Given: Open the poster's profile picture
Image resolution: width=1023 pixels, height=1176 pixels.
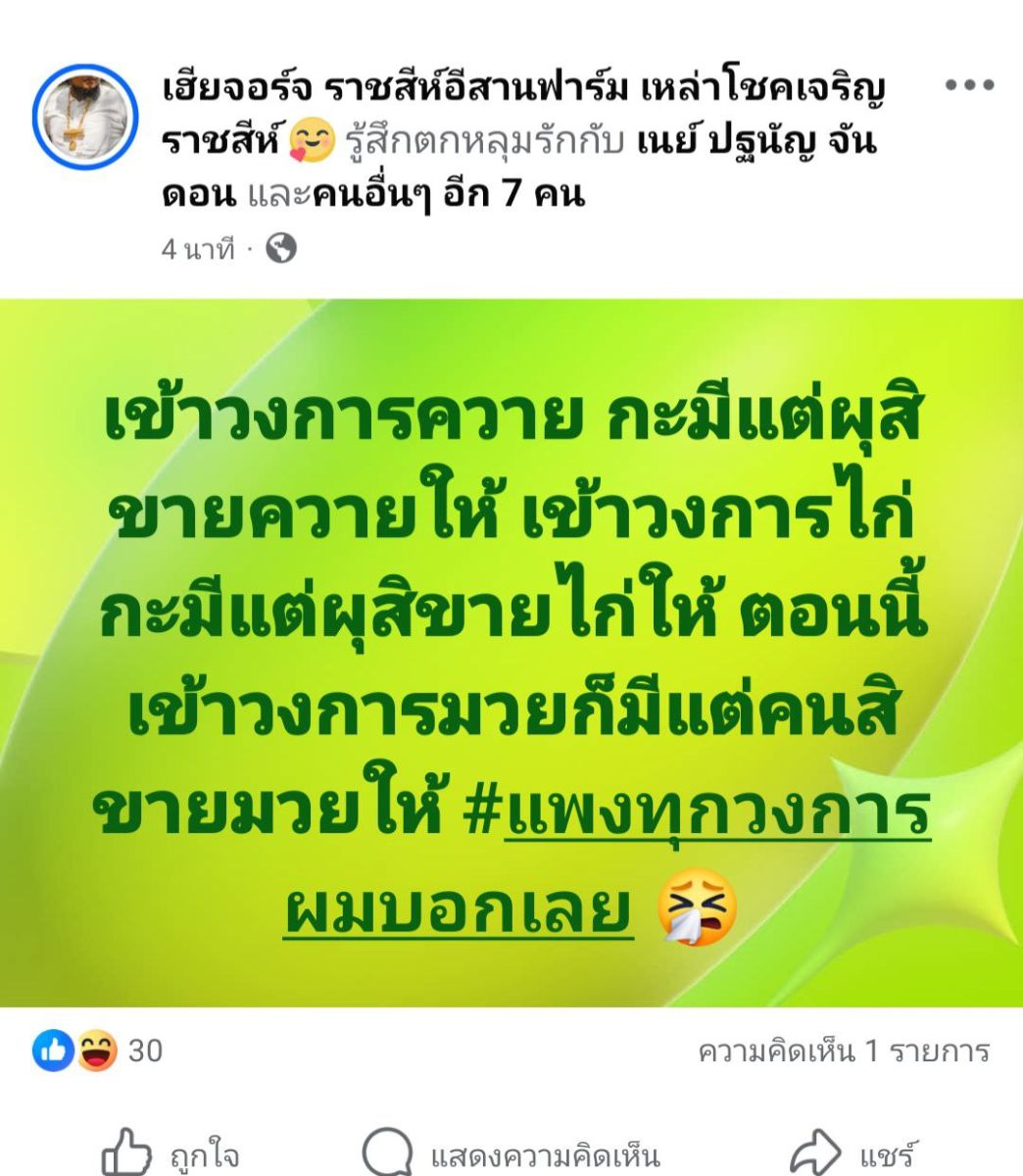Looking at the screenshot, I should pyautogui.click(x=85, y=118).
